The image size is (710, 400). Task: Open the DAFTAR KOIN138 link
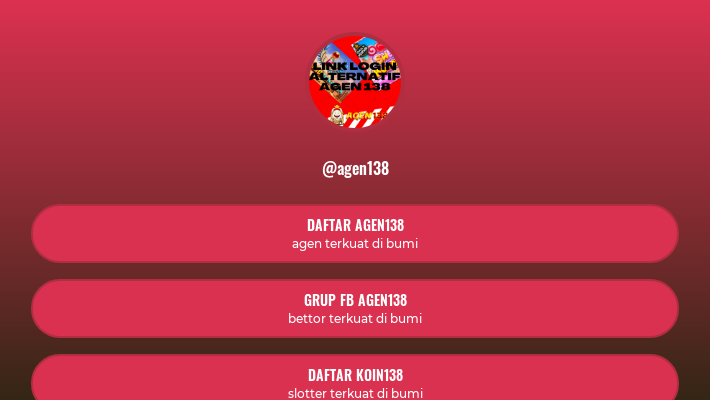coord(355,381)
